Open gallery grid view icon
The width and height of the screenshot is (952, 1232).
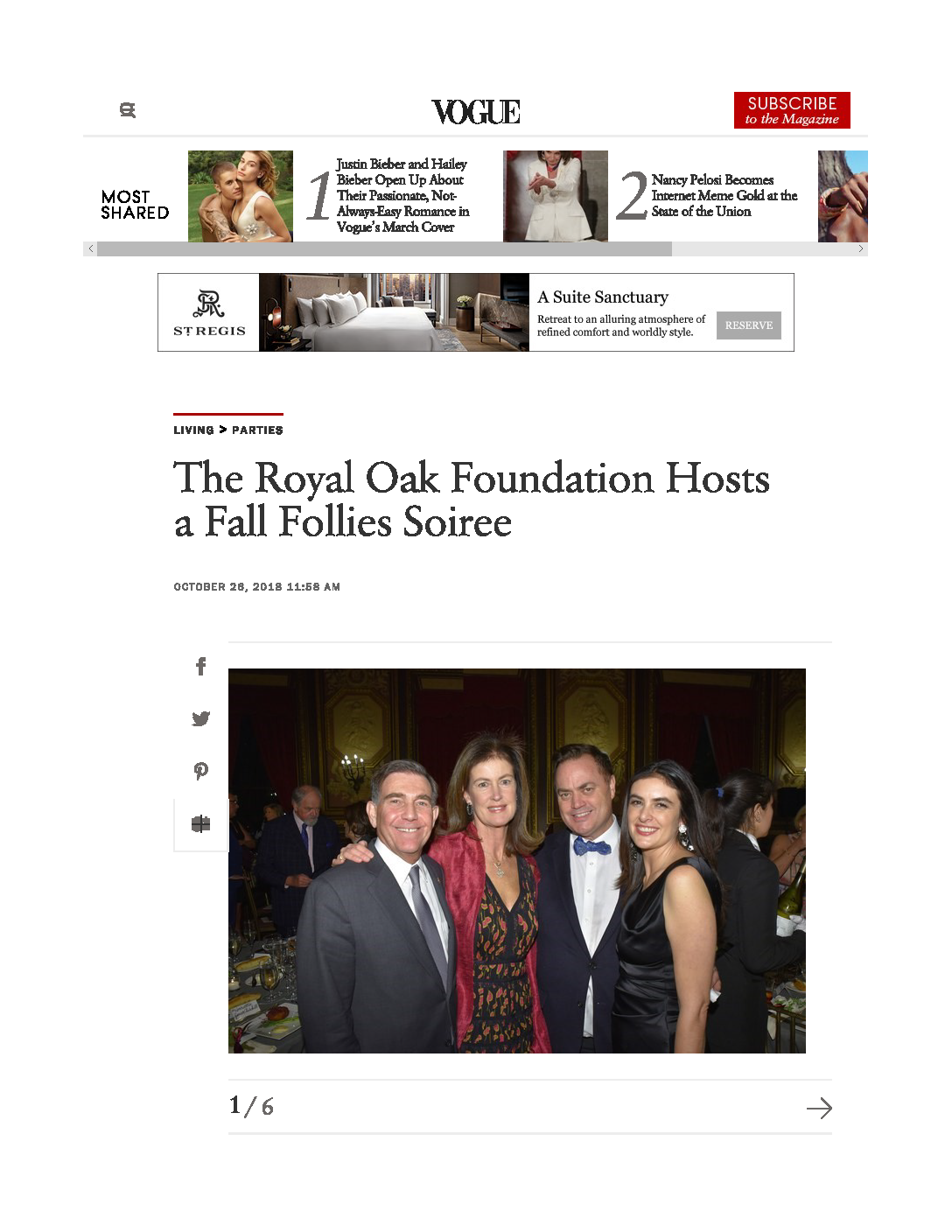point(201,823)
